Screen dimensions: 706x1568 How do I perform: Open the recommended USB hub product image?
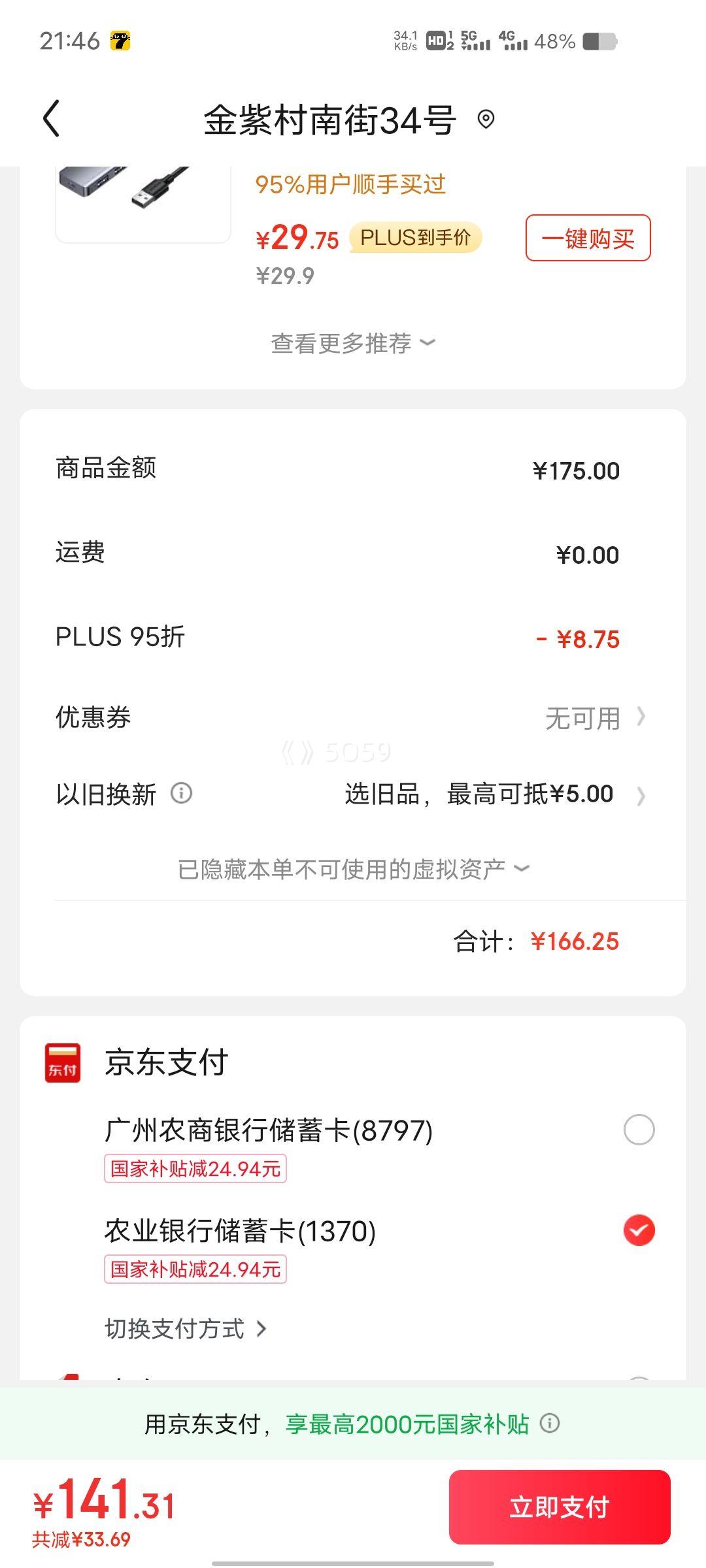[143, 204]
